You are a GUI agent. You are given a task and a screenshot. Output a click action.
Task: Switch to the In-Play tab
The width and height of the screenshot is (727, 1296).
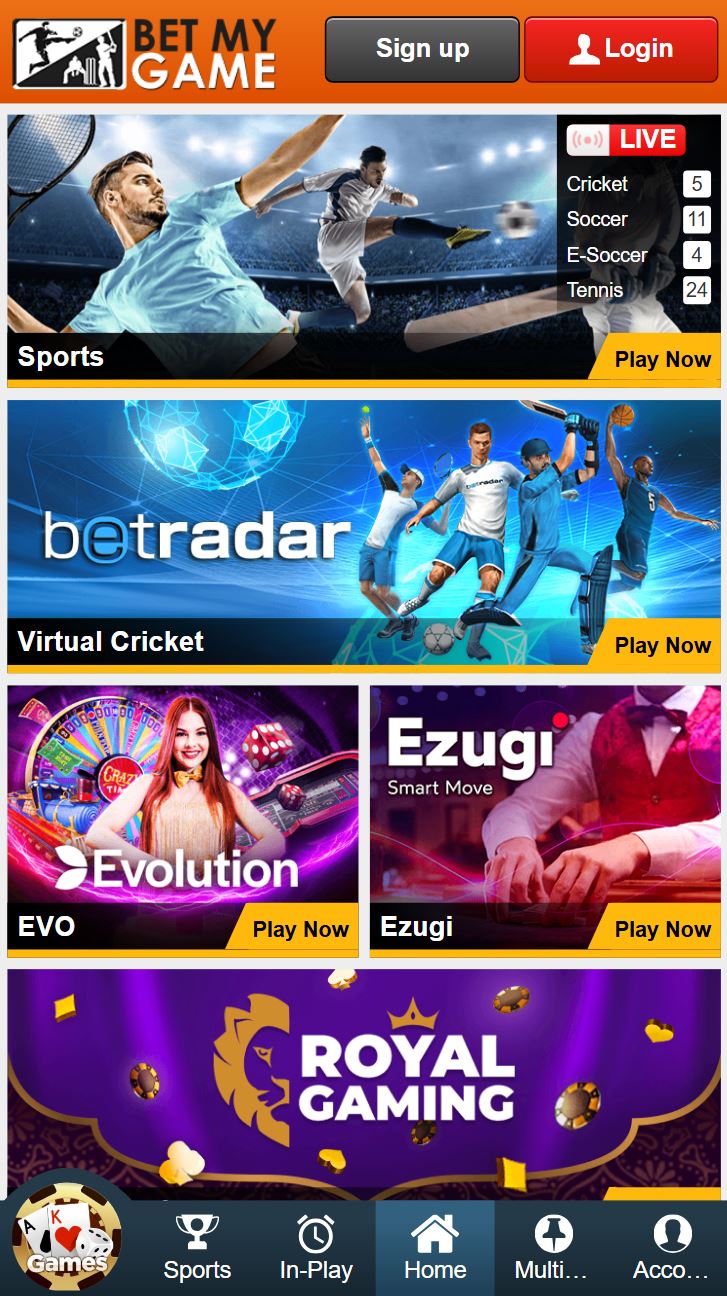pyautogui.click(x=316, y=1248)
